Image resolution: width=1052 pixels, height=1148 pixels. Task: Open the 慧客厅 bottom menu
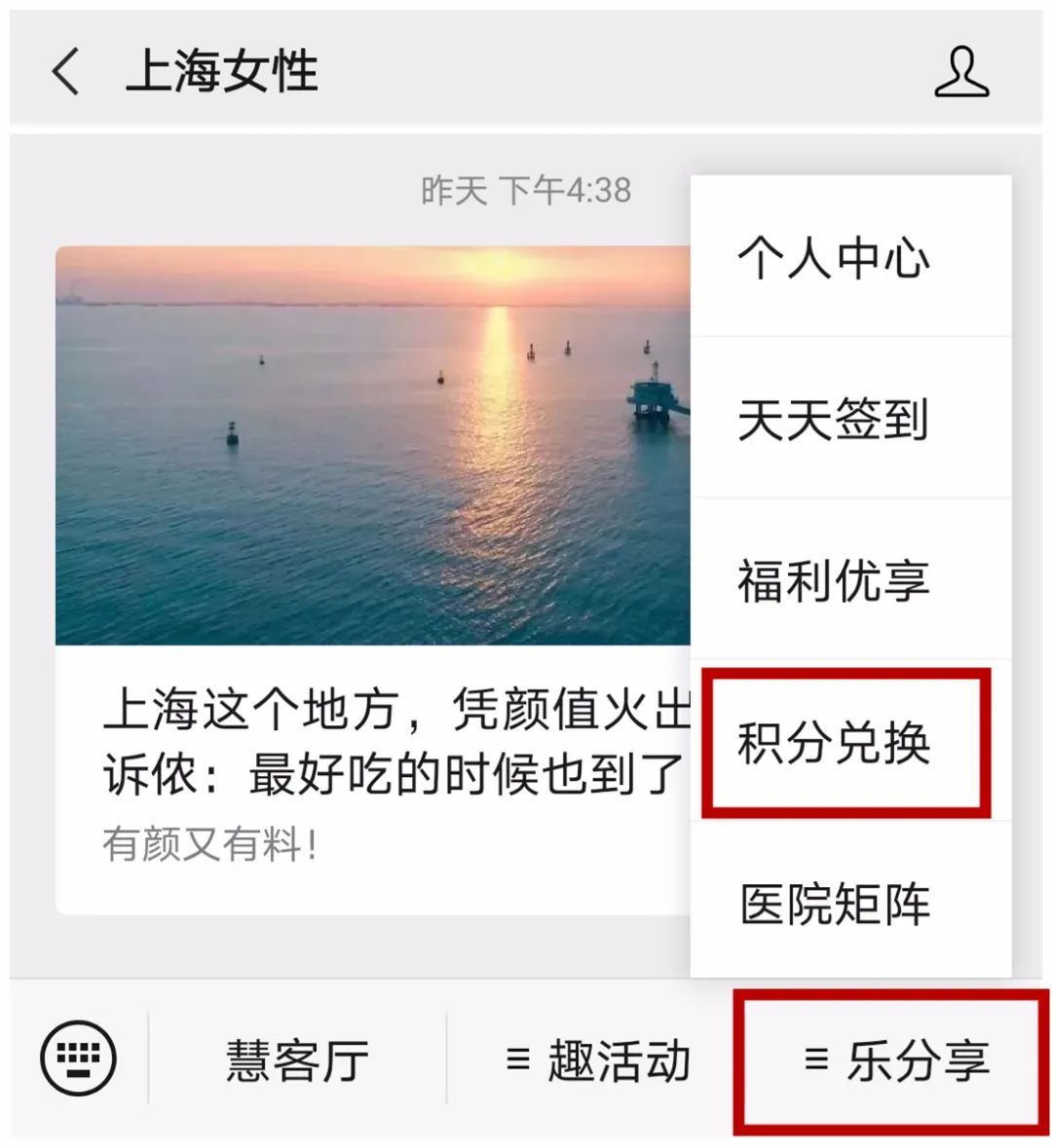tap(297, 1059)
